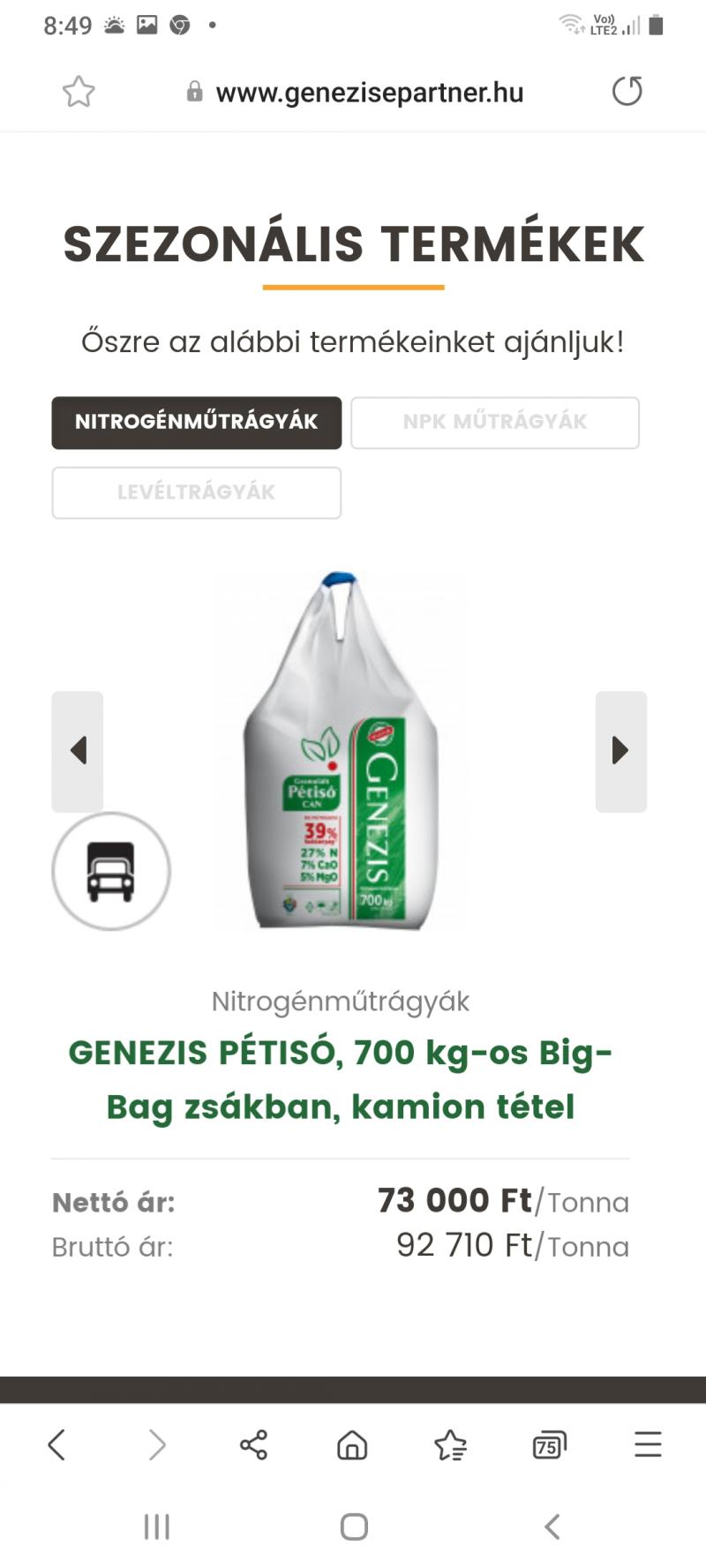
Task: Select the NITROGÉNMŰTRÁGYÁK tab
Action: pos(197,423)
